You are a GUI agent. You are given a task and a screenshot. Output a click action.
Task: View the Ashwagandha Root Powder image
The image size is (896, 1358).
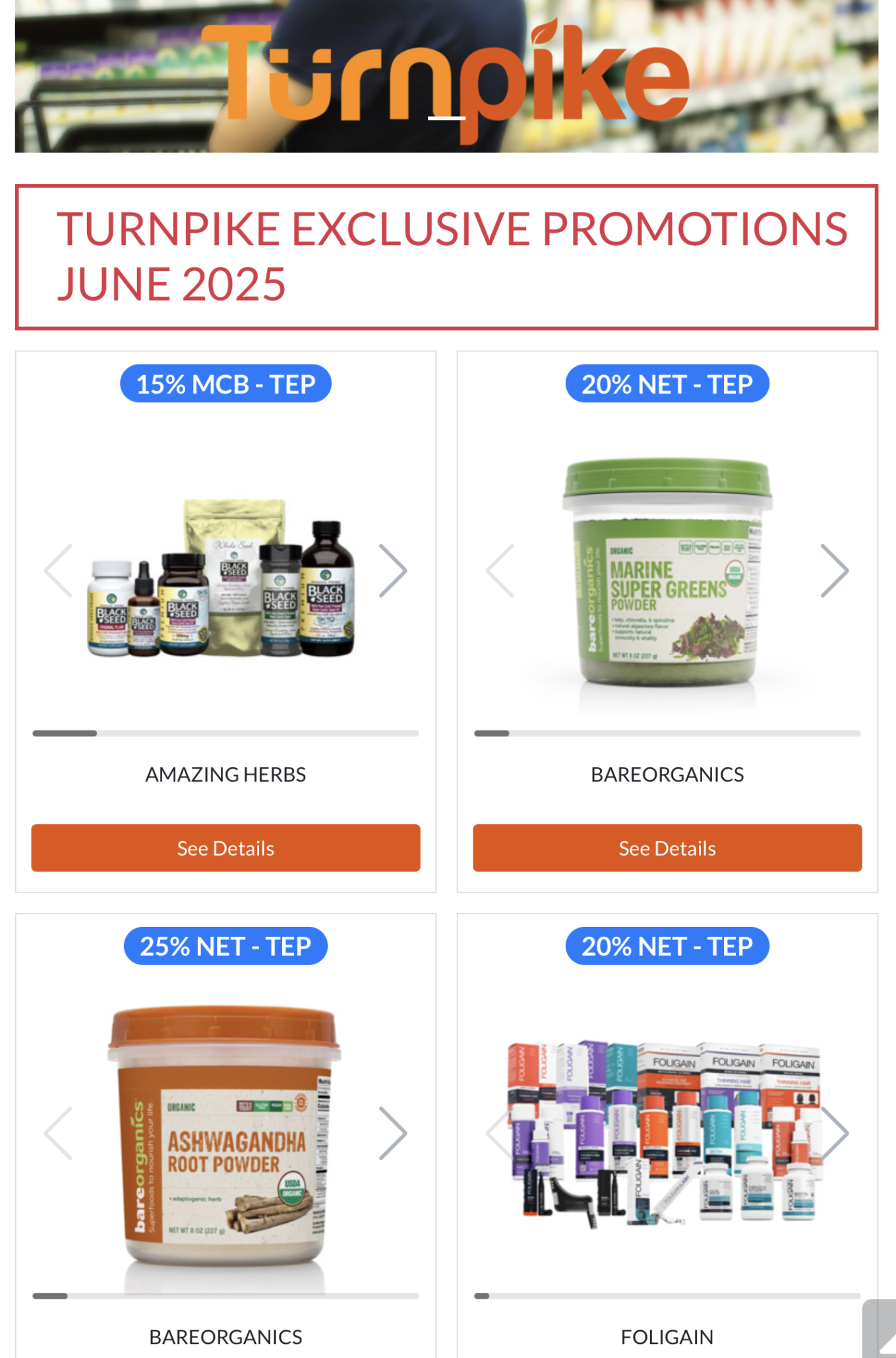tap(224, 1140)
